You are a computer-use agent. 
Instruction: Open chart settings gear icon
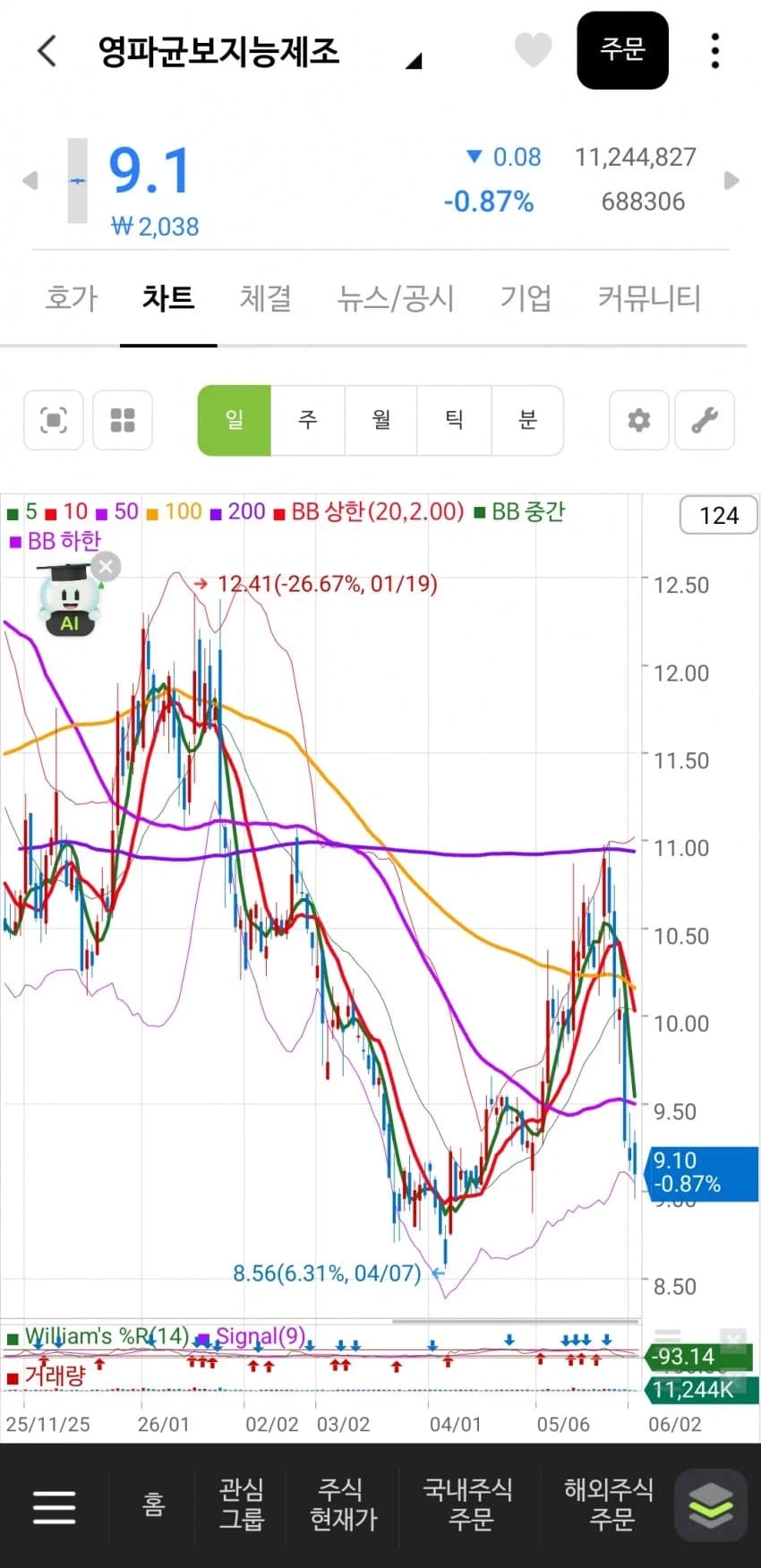639,420
